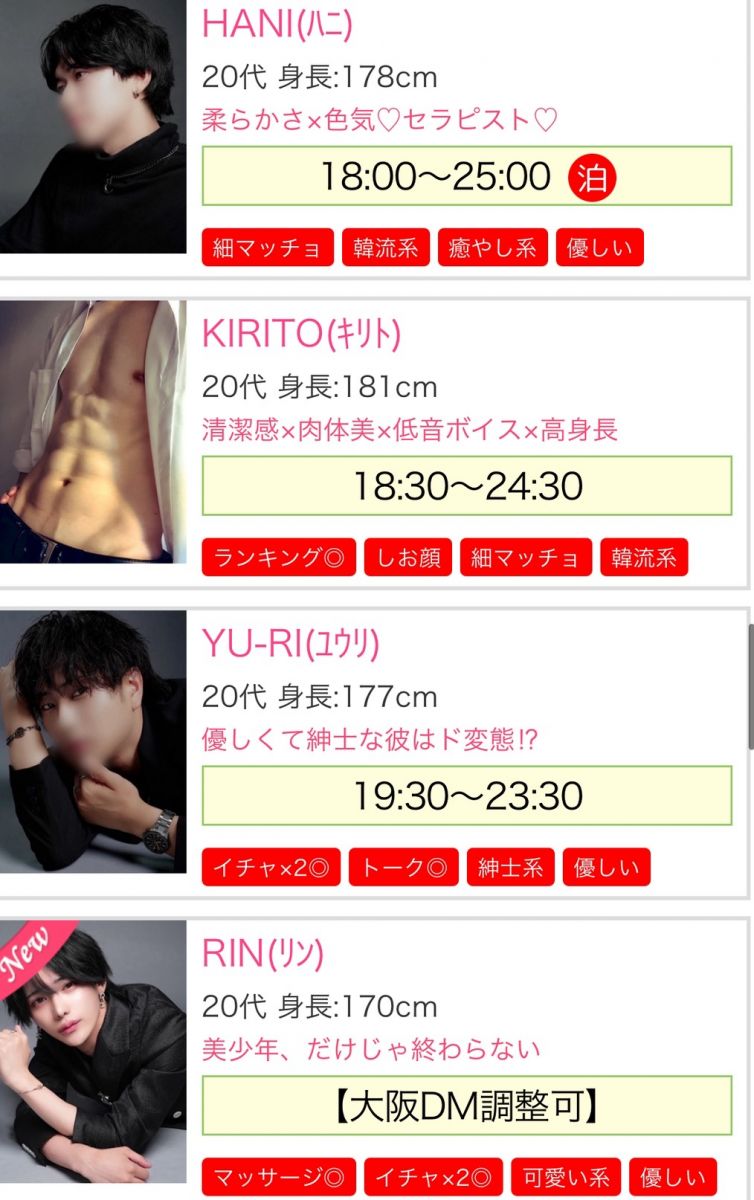Select the イチャ×2◎ tag under YU-RI
Image resolution: width=754 pixels, height=1200 pixels.
271,868
